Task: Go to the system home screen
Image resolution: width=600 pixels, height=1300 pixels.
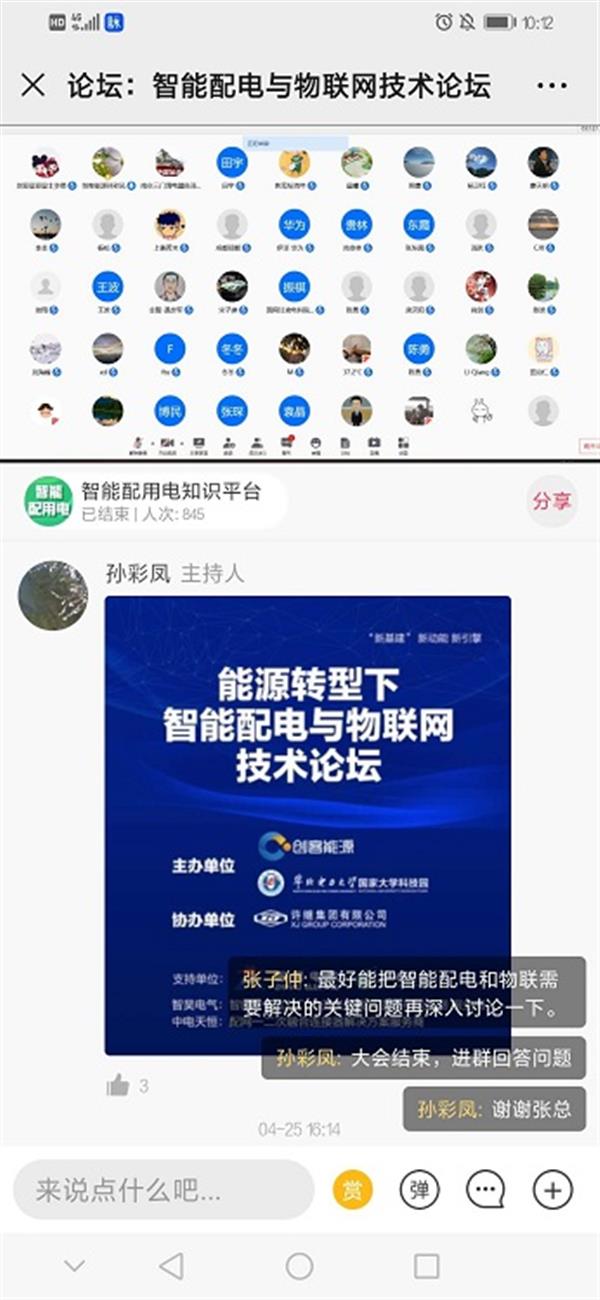Action: [x=299, y=1266]
